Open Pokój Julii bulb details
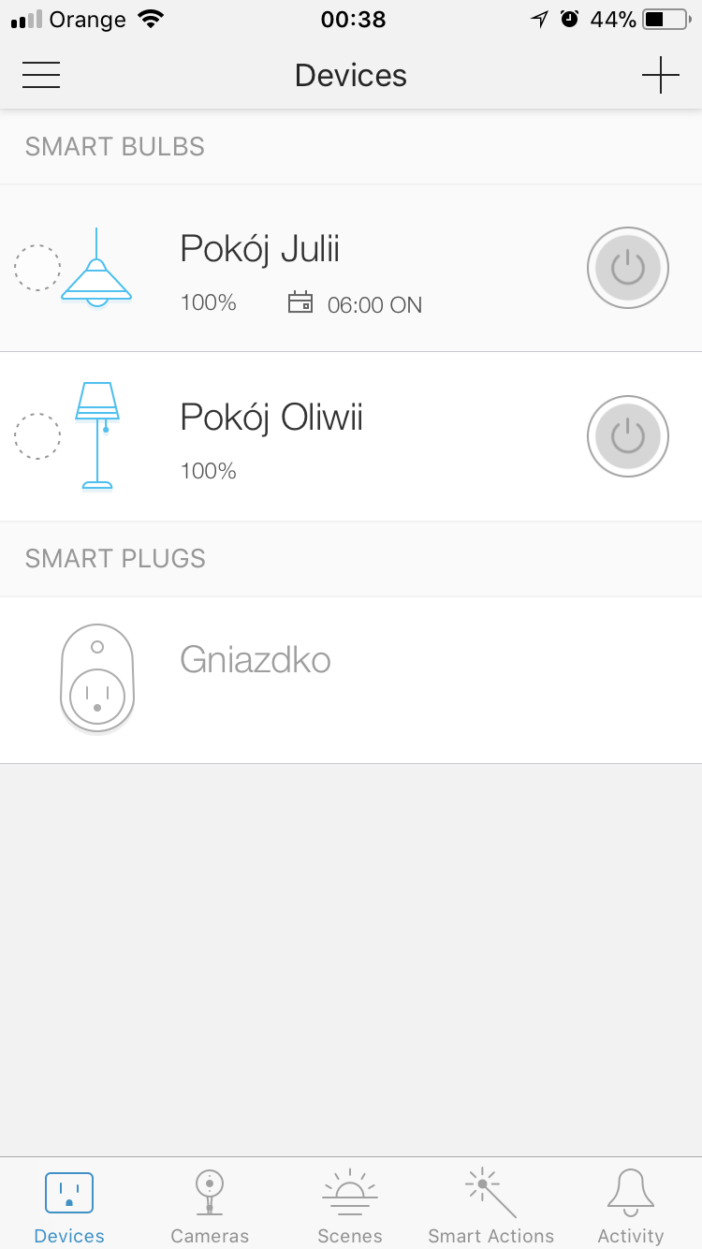The width and height of the screenshot is (702, 1249). (x=351, y=268)
